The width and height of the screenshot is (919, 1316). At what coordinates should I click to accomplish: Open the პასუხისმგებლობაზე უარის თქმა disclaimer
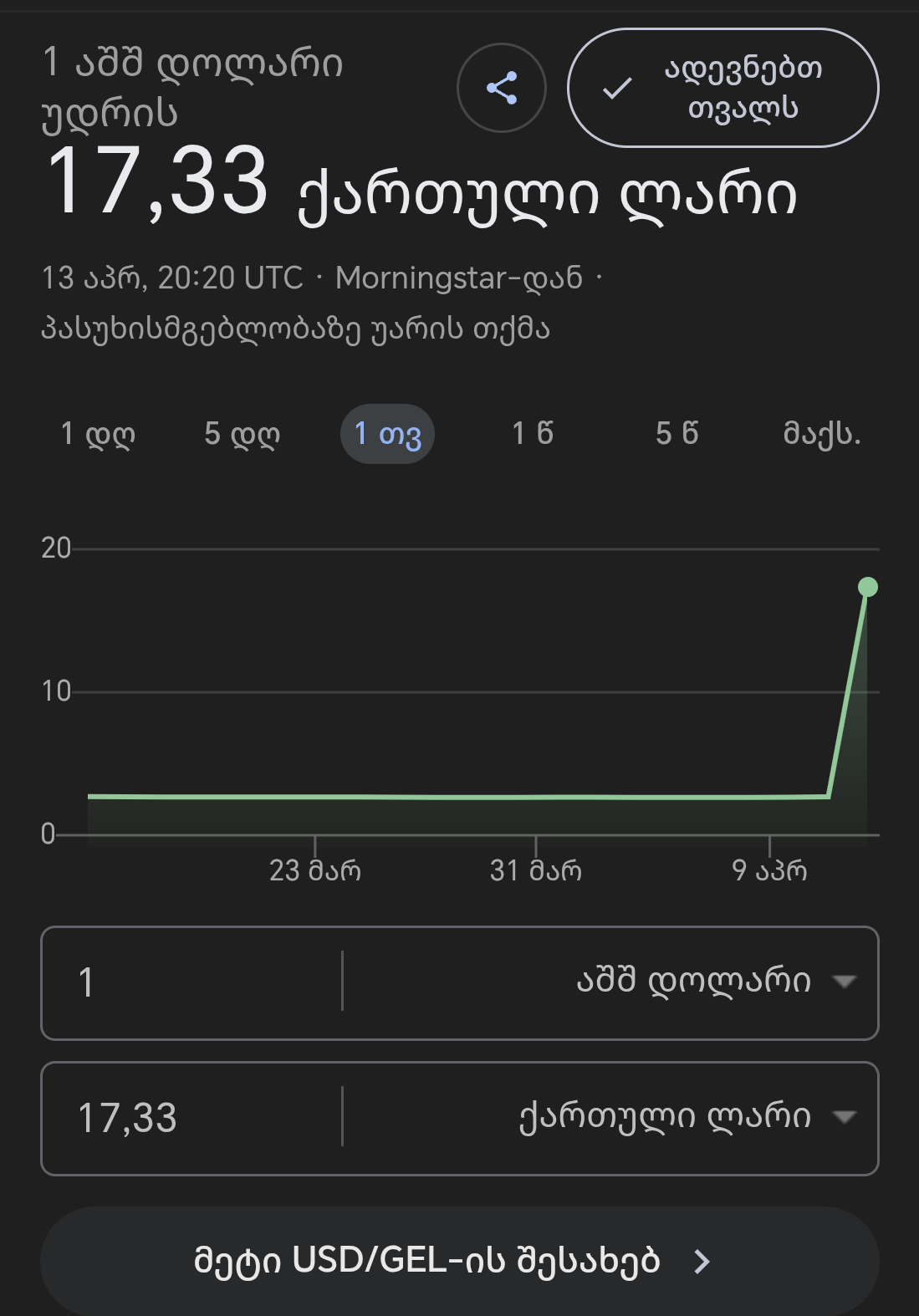[295, 329]
